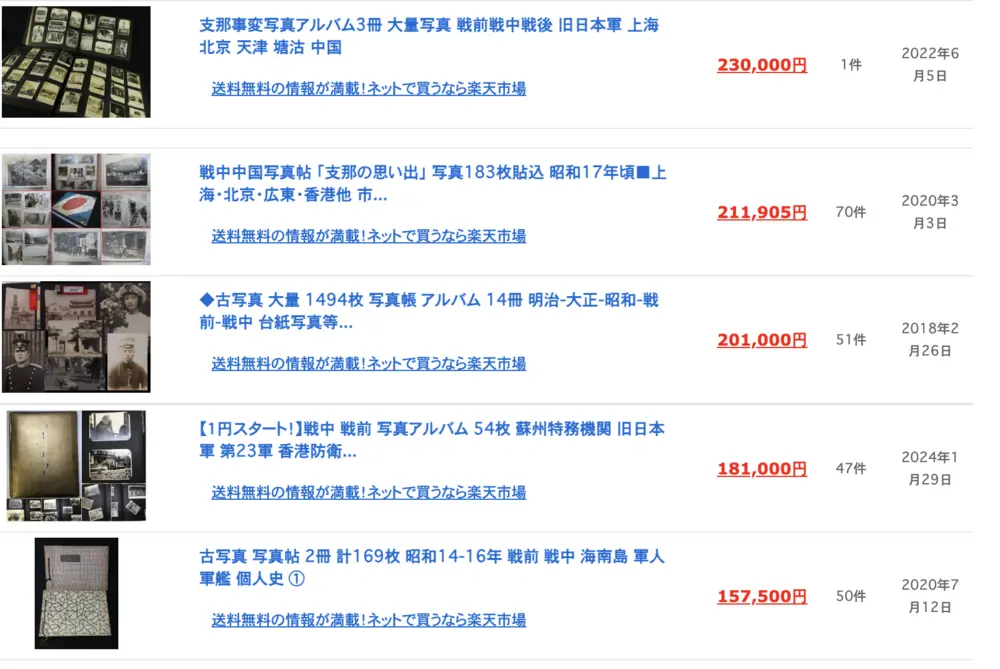View thumbnail of 蘇州特務機関 写真アルバム listing
The width and height of the screenshot is (1000, 669).
pos(76,465)
